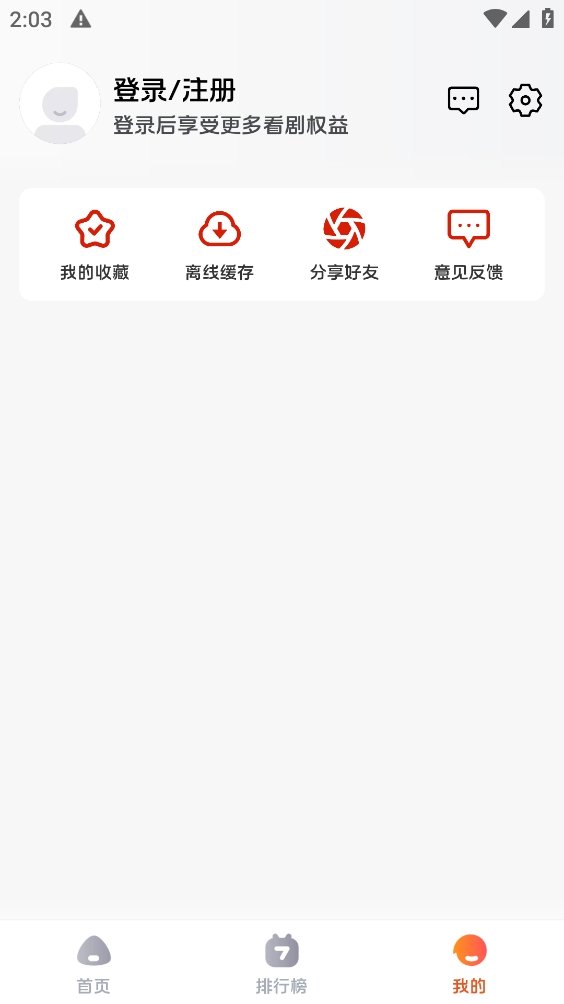Switch to the 首页 tab

(93, 964)
